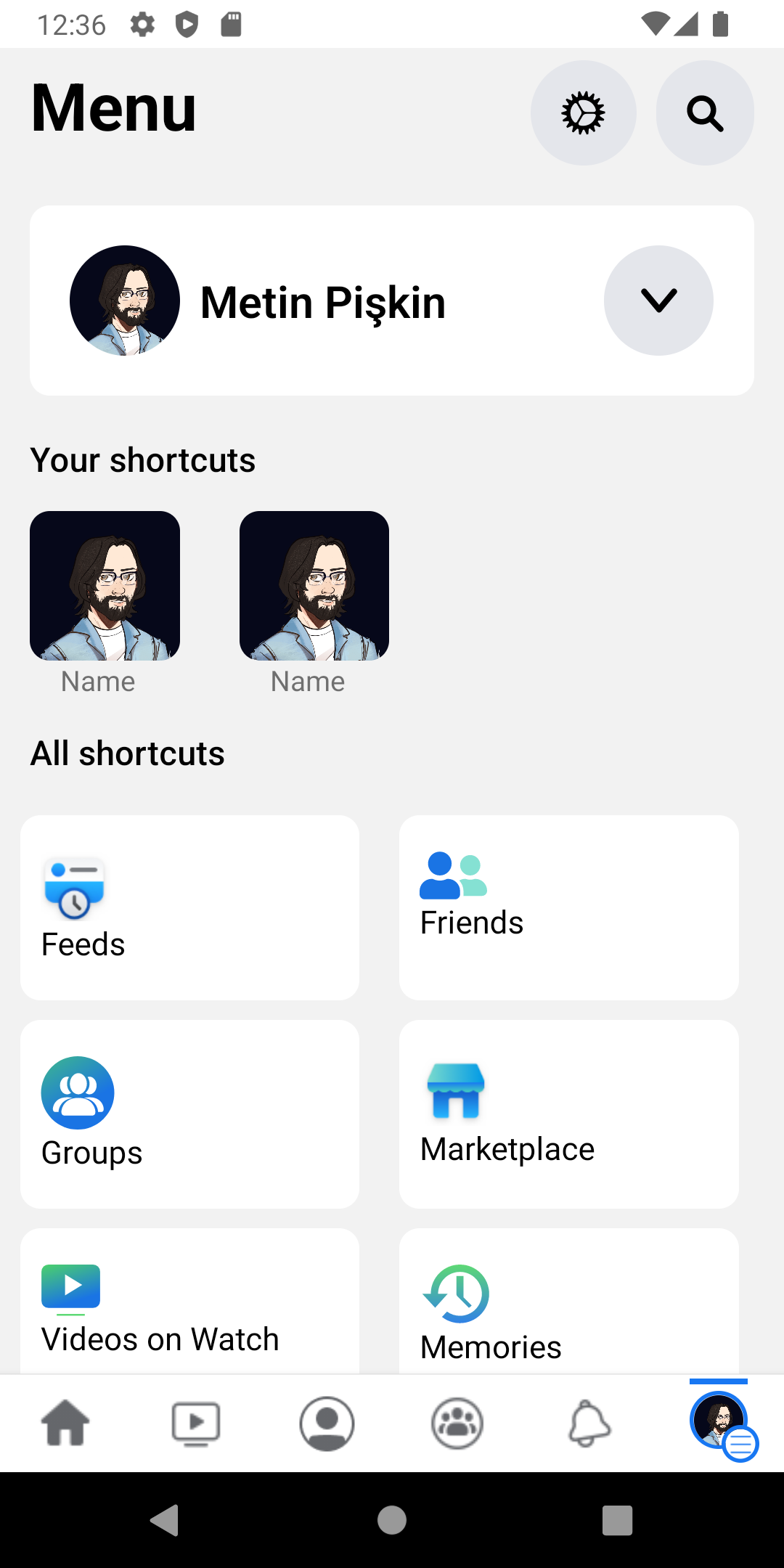Open Facebook search

(705, 113)
